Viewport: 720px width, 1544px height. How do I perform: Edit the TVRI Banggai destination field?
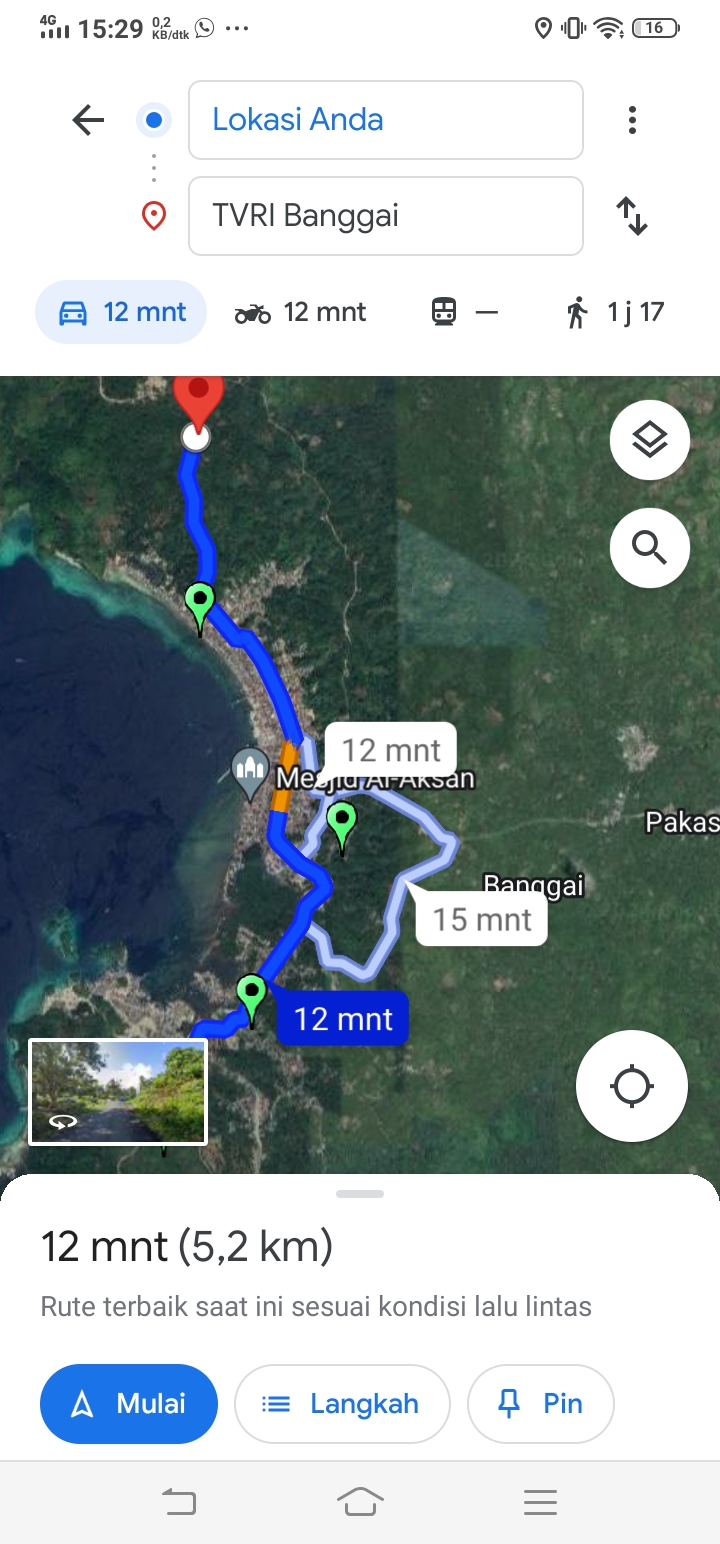[x=385, y=216]
